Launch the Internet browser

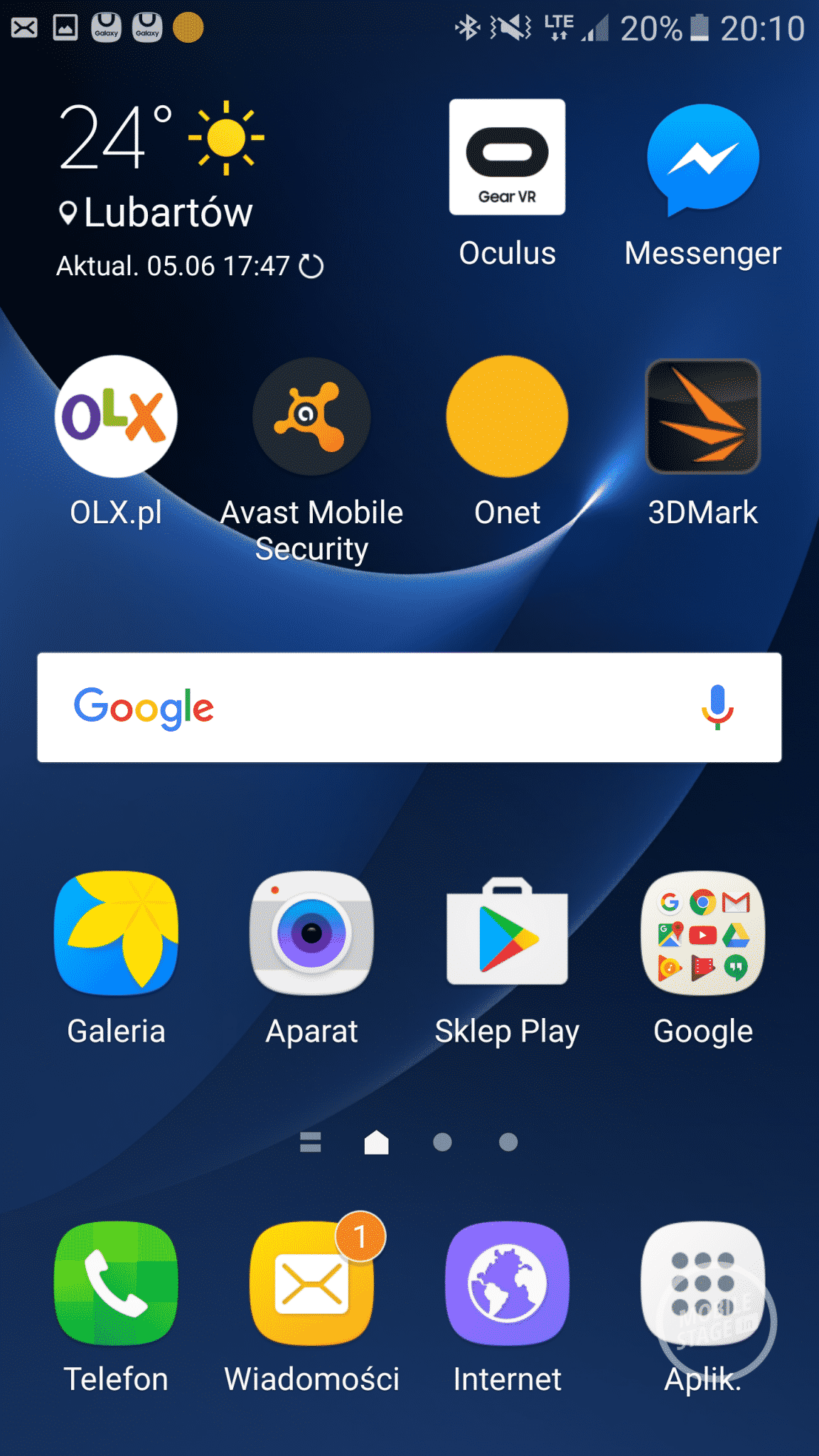507,1283
